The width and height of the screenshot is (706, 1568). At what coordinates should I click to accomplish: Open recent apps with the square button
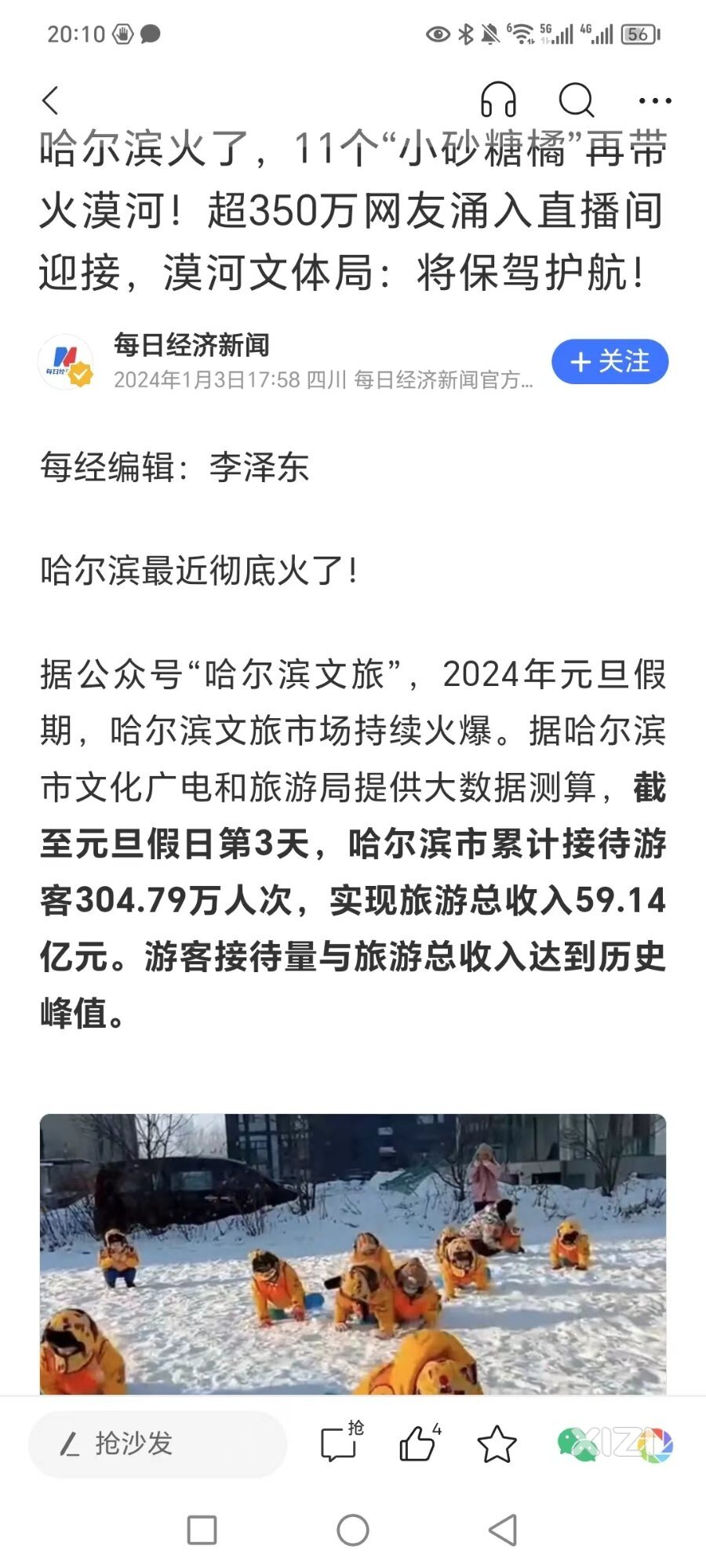coord(202,1530)
